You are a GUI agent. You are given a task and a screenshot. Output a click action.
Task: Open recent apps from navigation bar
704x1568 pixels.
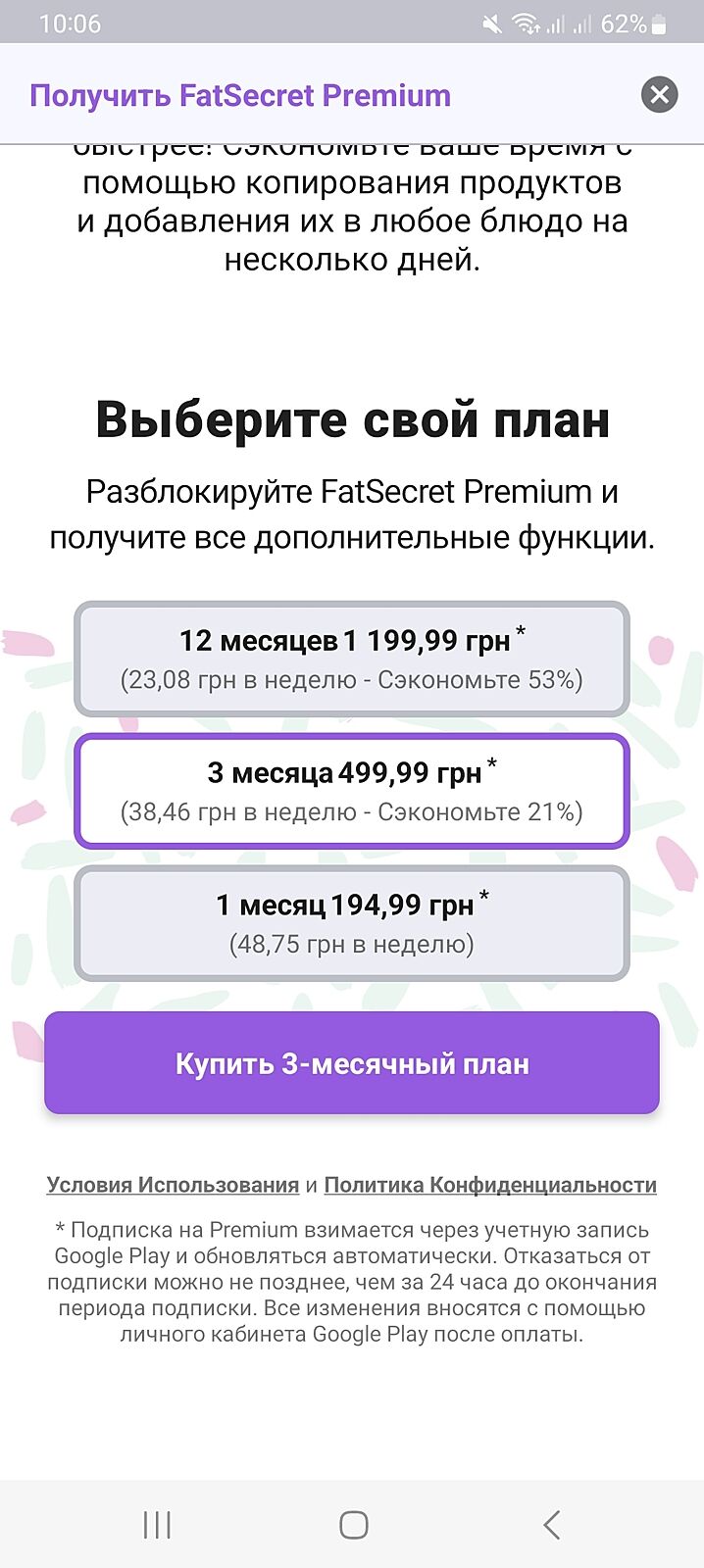tap(157, 1524)
